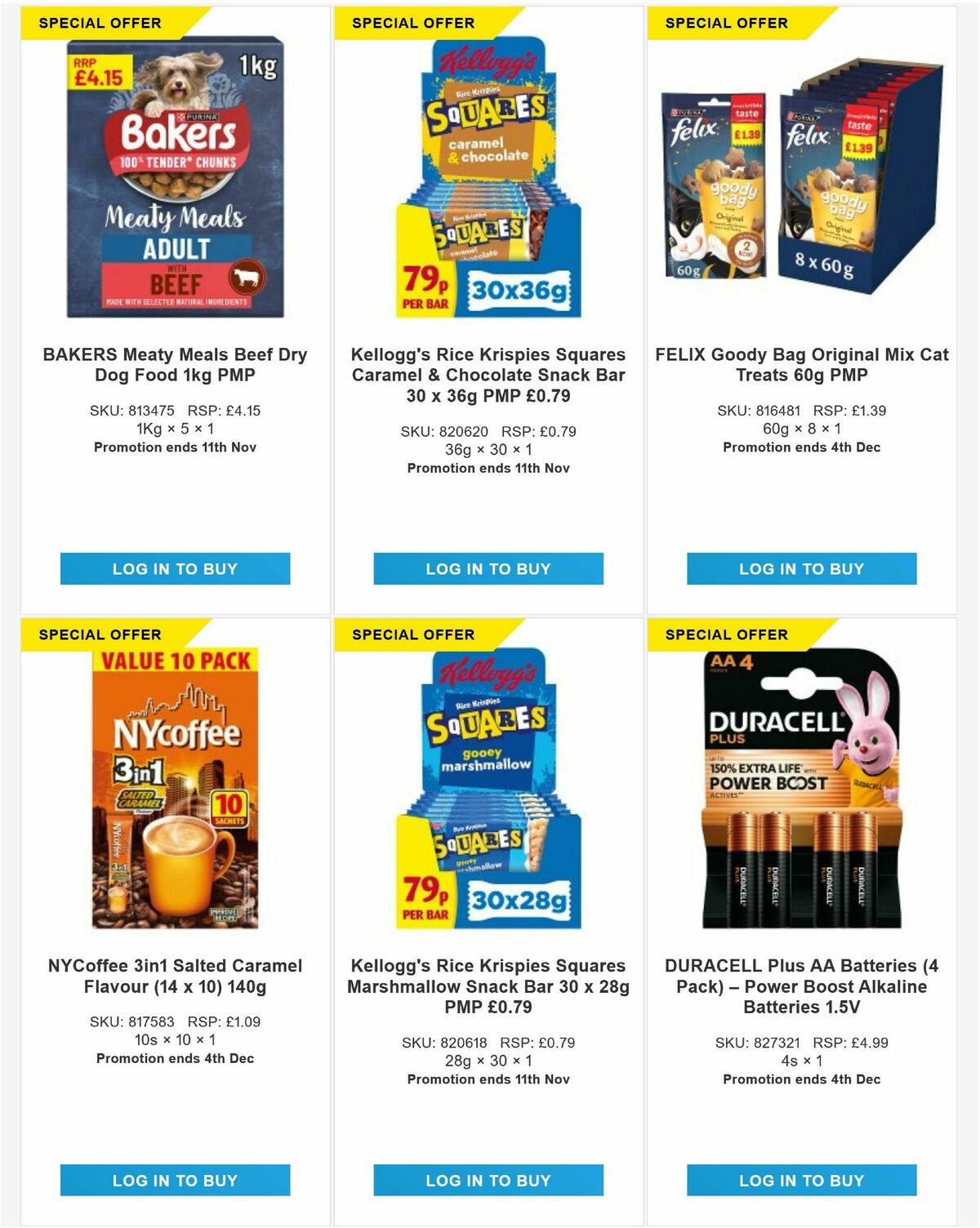Open BAKERS Meaty Meals Beef Dry Dog Food link
The width and height of the screenshot is (980, 1228).
pyautogui.click(x=174, y=365)
